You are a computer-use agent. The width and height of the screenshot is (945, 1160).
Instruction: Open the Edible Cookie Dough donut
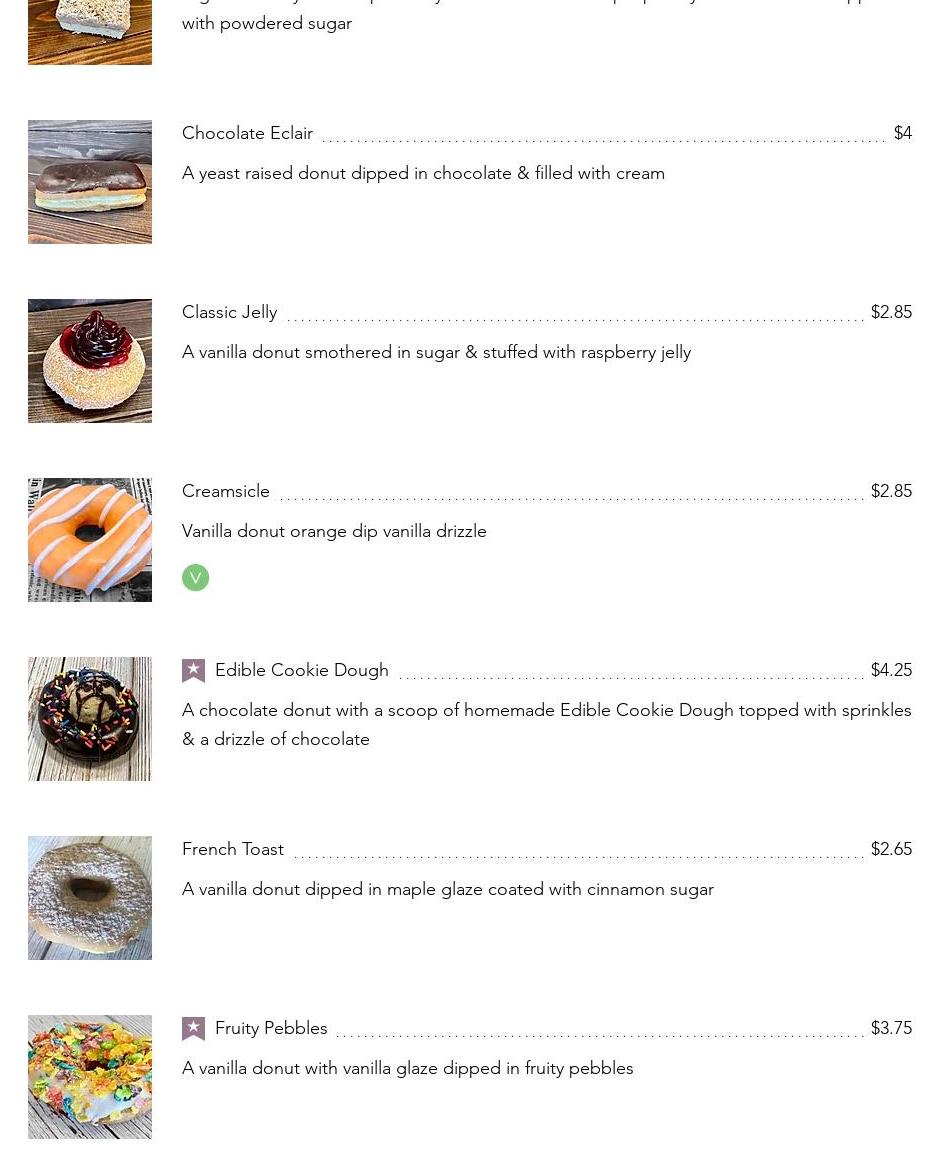point(301,670)
